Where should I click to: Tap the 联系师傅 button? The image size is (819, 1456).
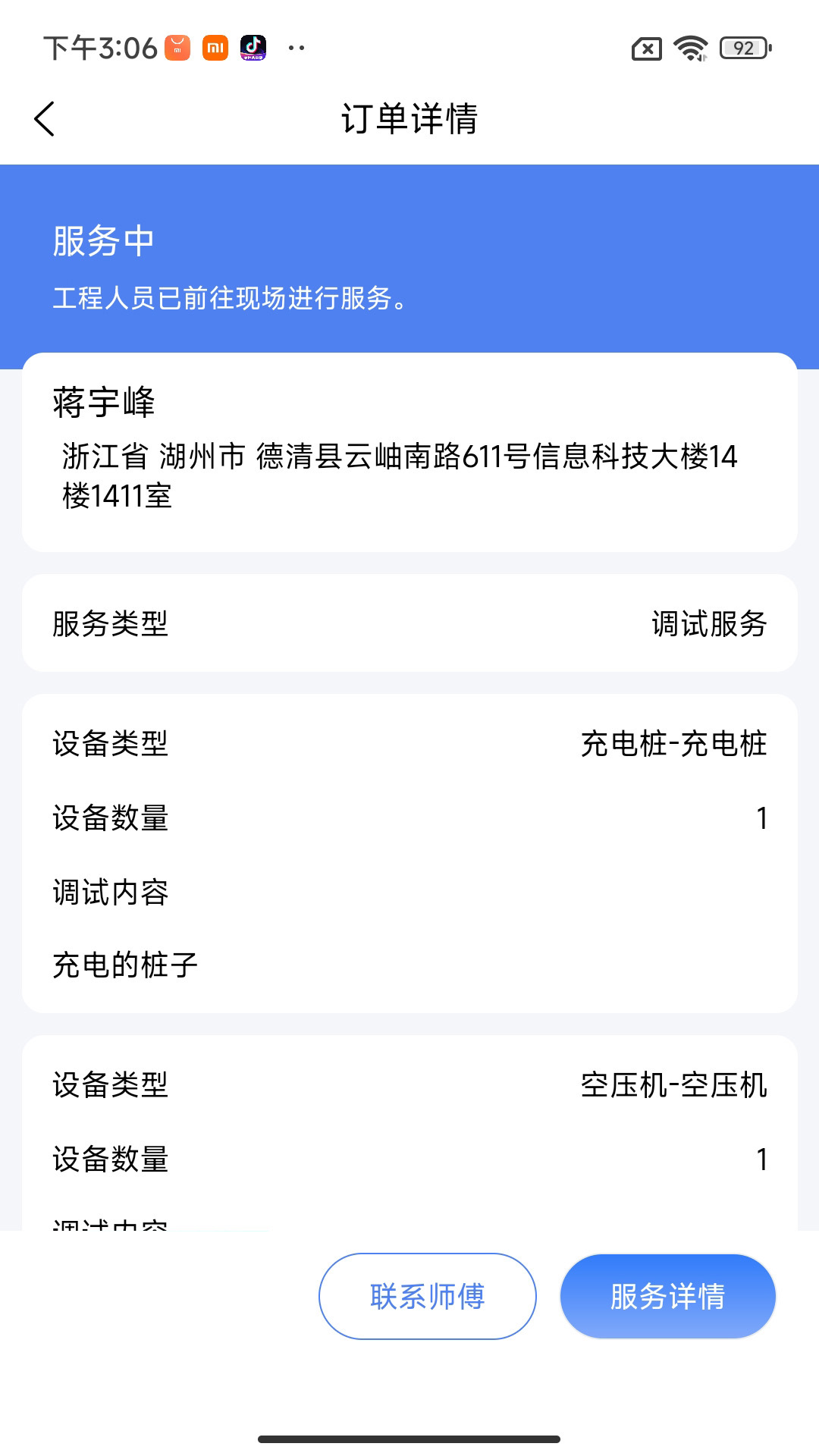[x=426, y=1297]
